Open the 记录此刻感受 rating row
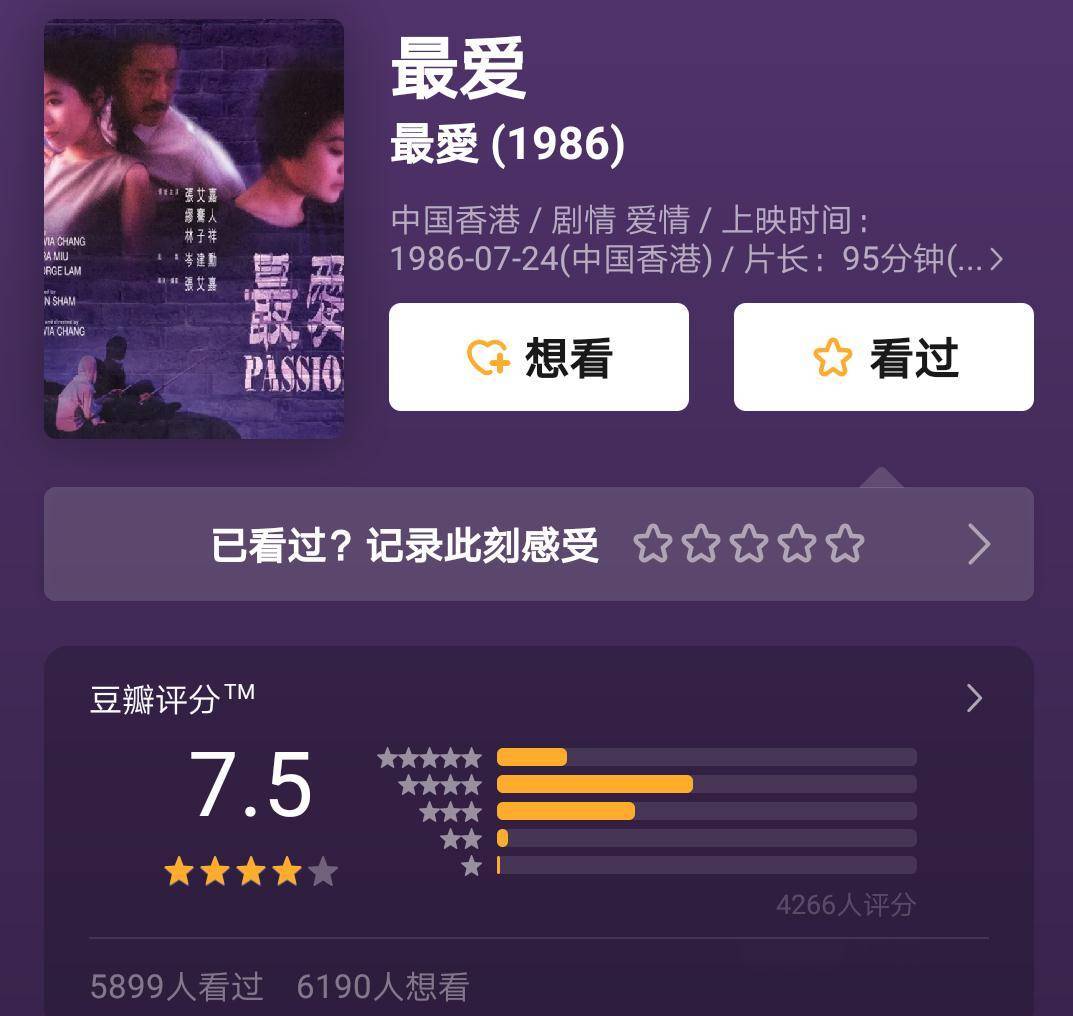This screenshot has width=1073, height=1016. click(x=538, y=544)
